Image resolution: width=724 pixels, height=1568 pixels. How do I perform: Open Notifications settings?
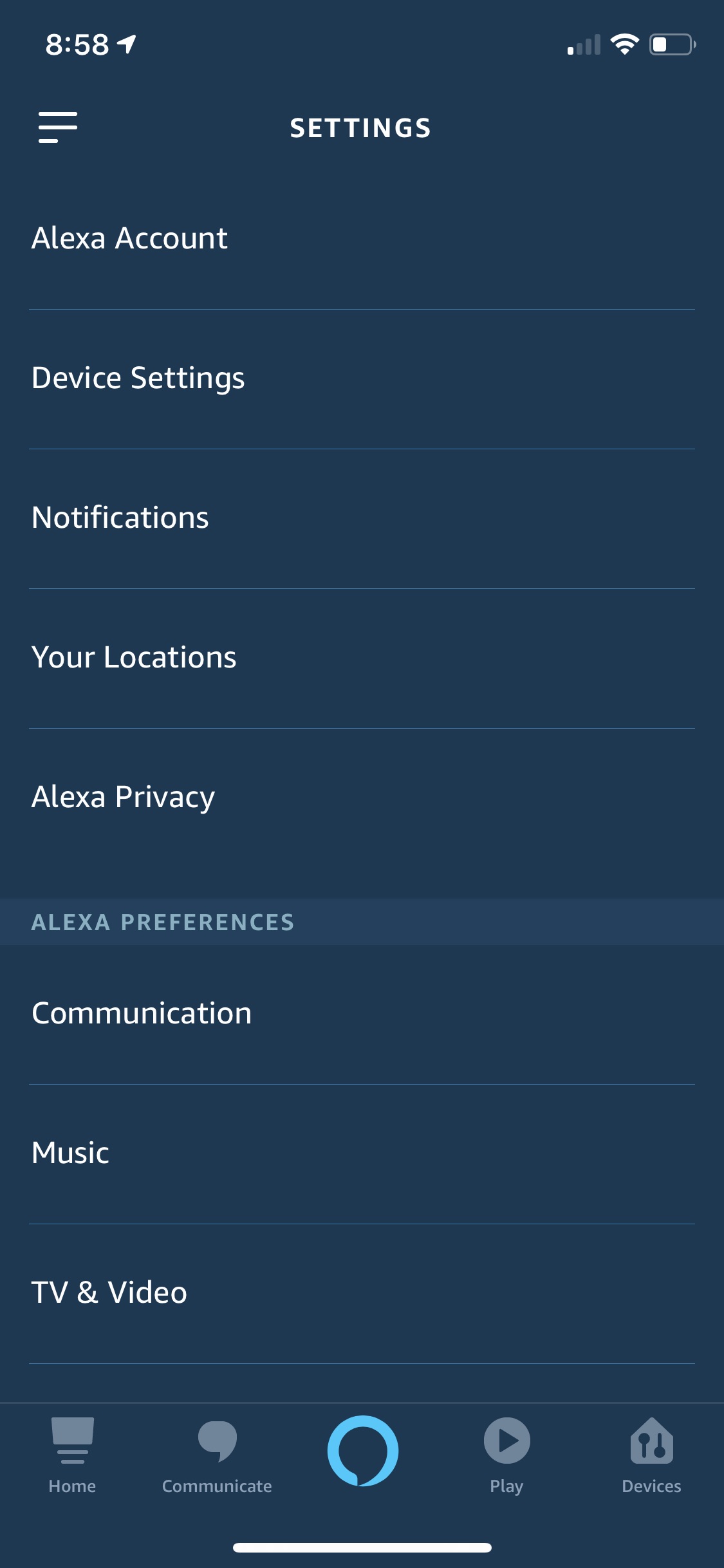point(362,518)
